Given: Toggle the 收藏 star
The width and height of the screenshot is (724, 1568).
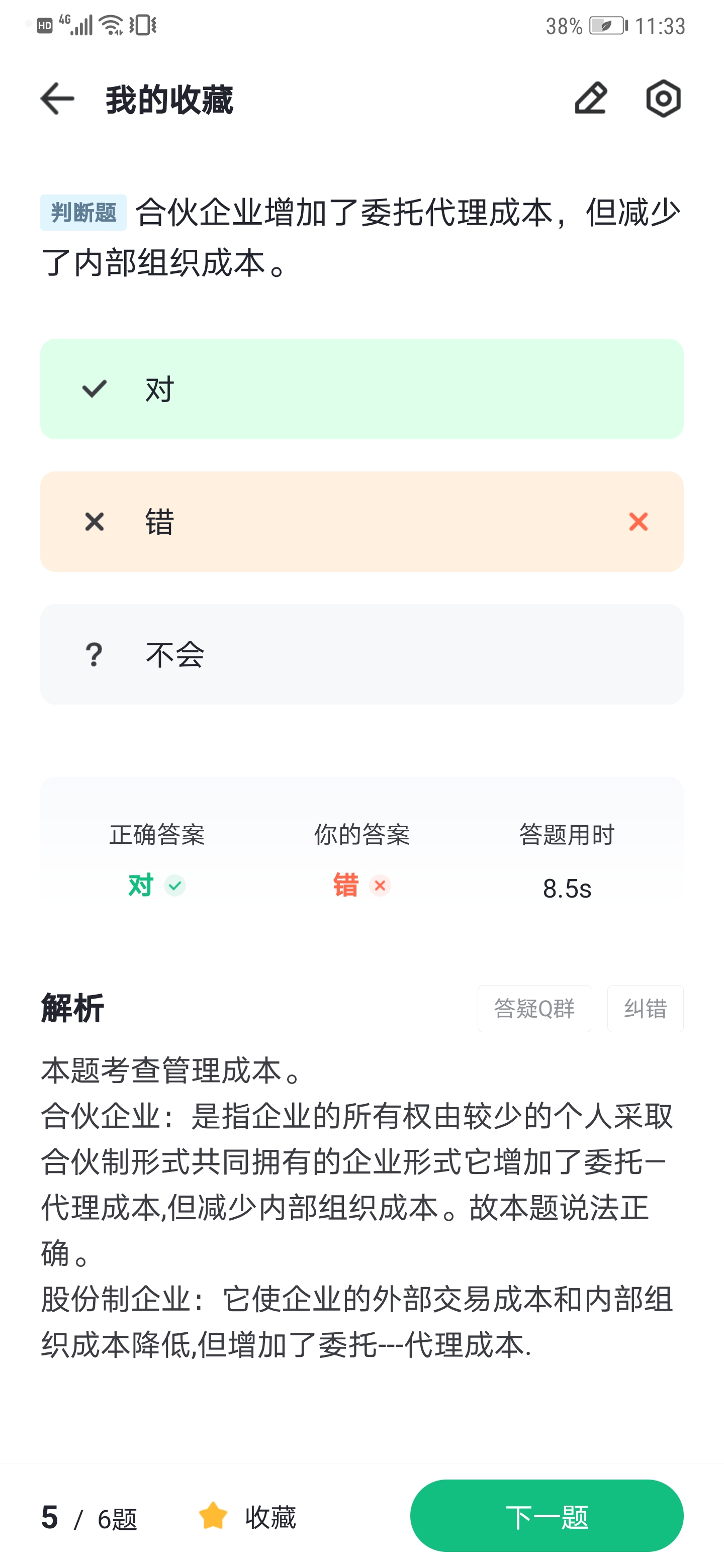Looking at the screenshot, I should [246, 1516].
